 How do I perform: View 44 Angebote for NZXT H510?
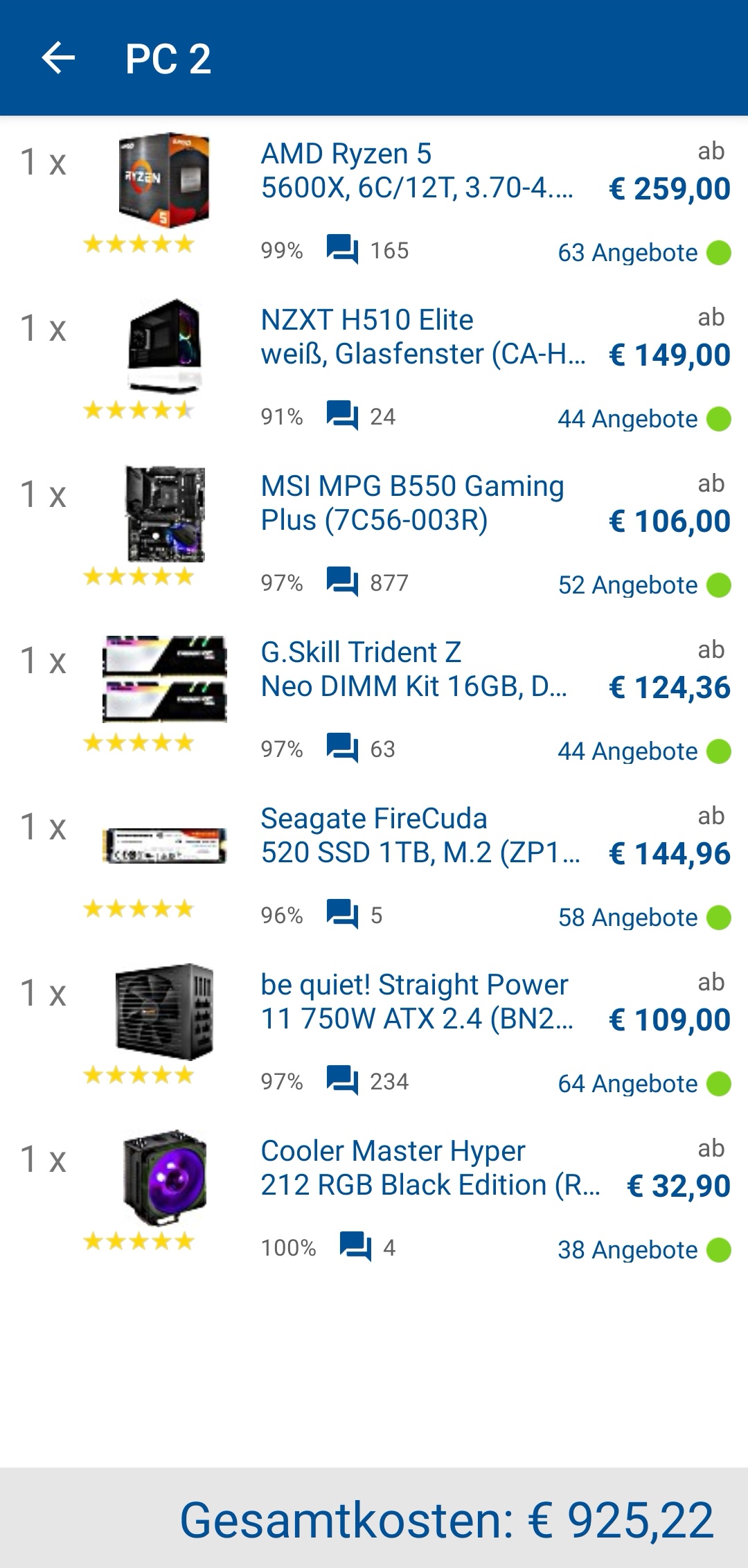pos(627,419)
